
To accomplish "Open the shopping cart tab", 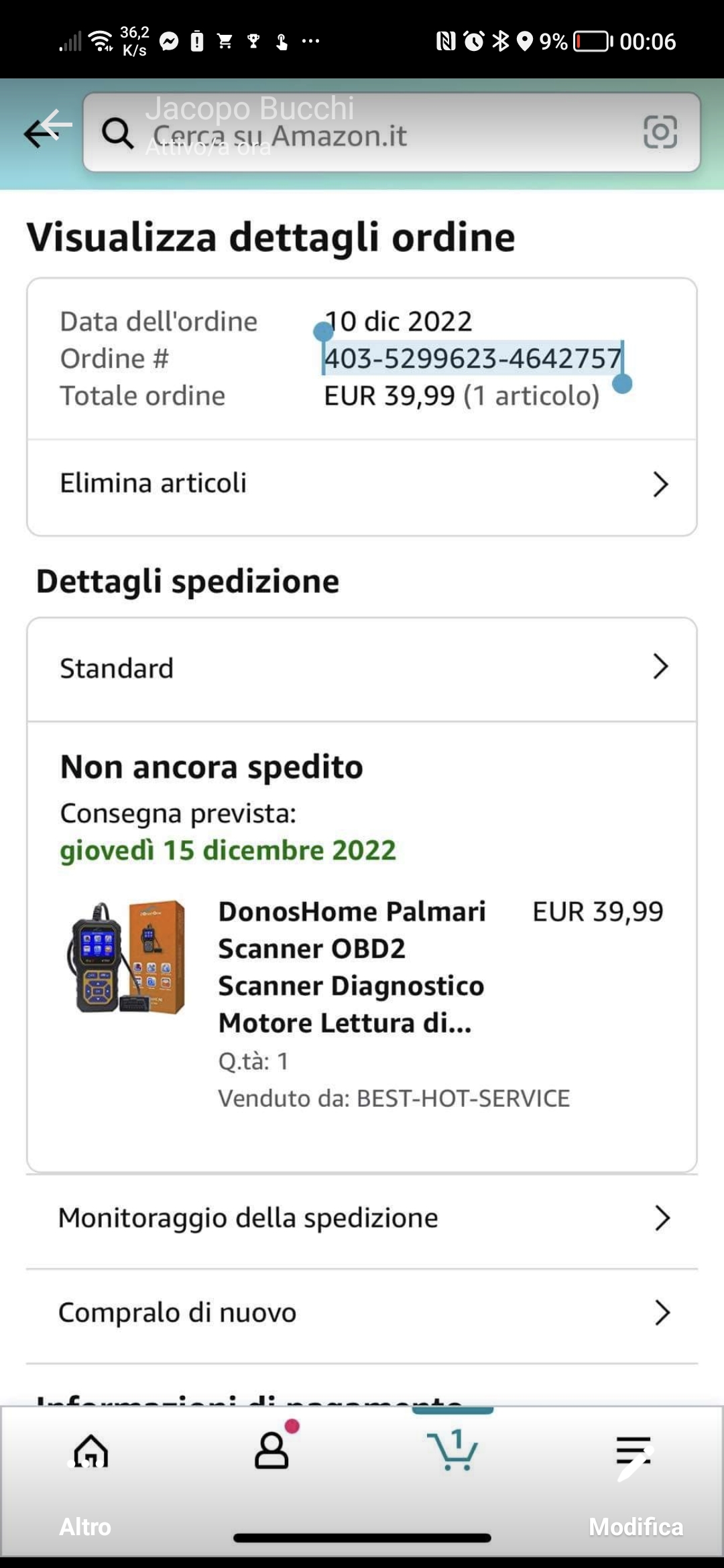I will click(453, 1451).
